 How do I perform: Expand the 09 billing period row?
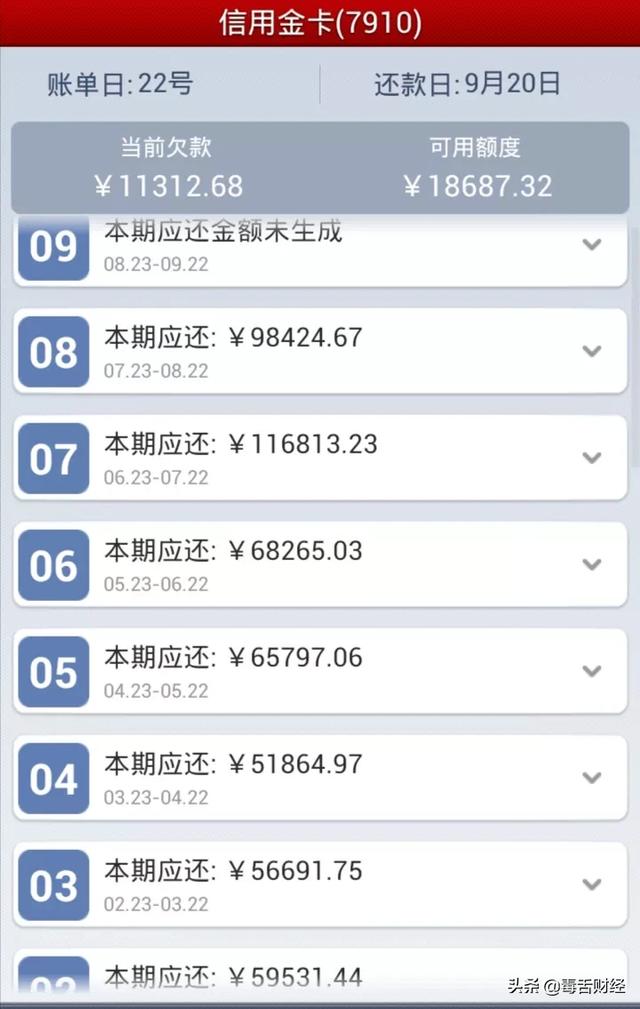click(591, 245)
